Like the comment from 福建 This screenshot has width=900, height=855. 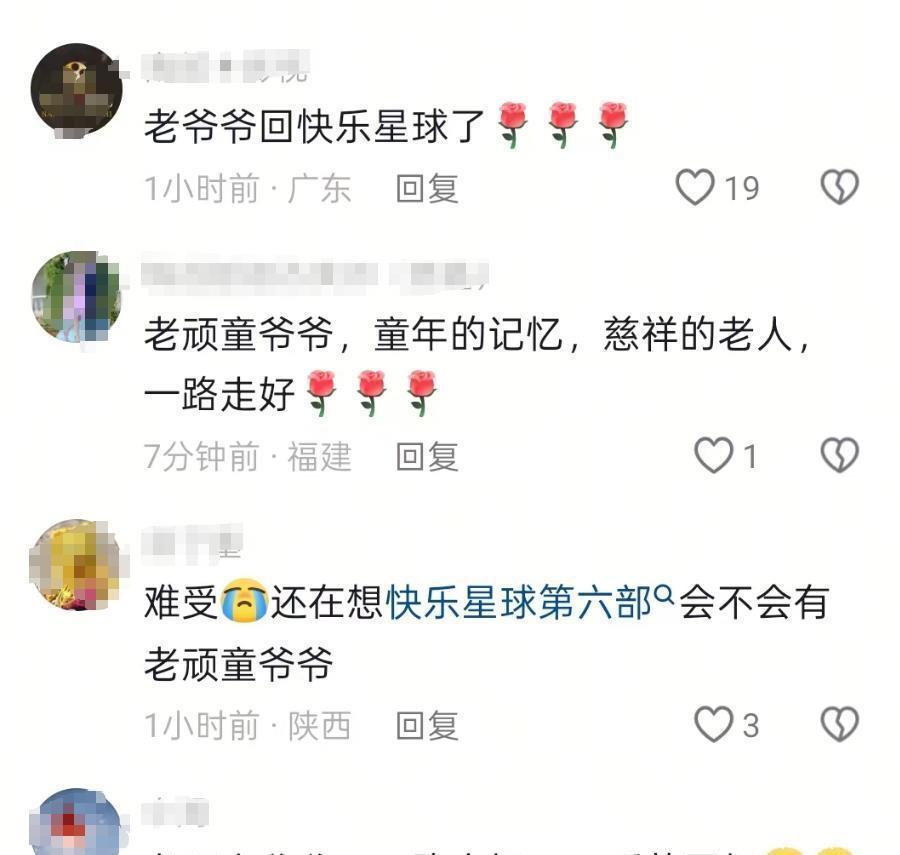[714, 456]
